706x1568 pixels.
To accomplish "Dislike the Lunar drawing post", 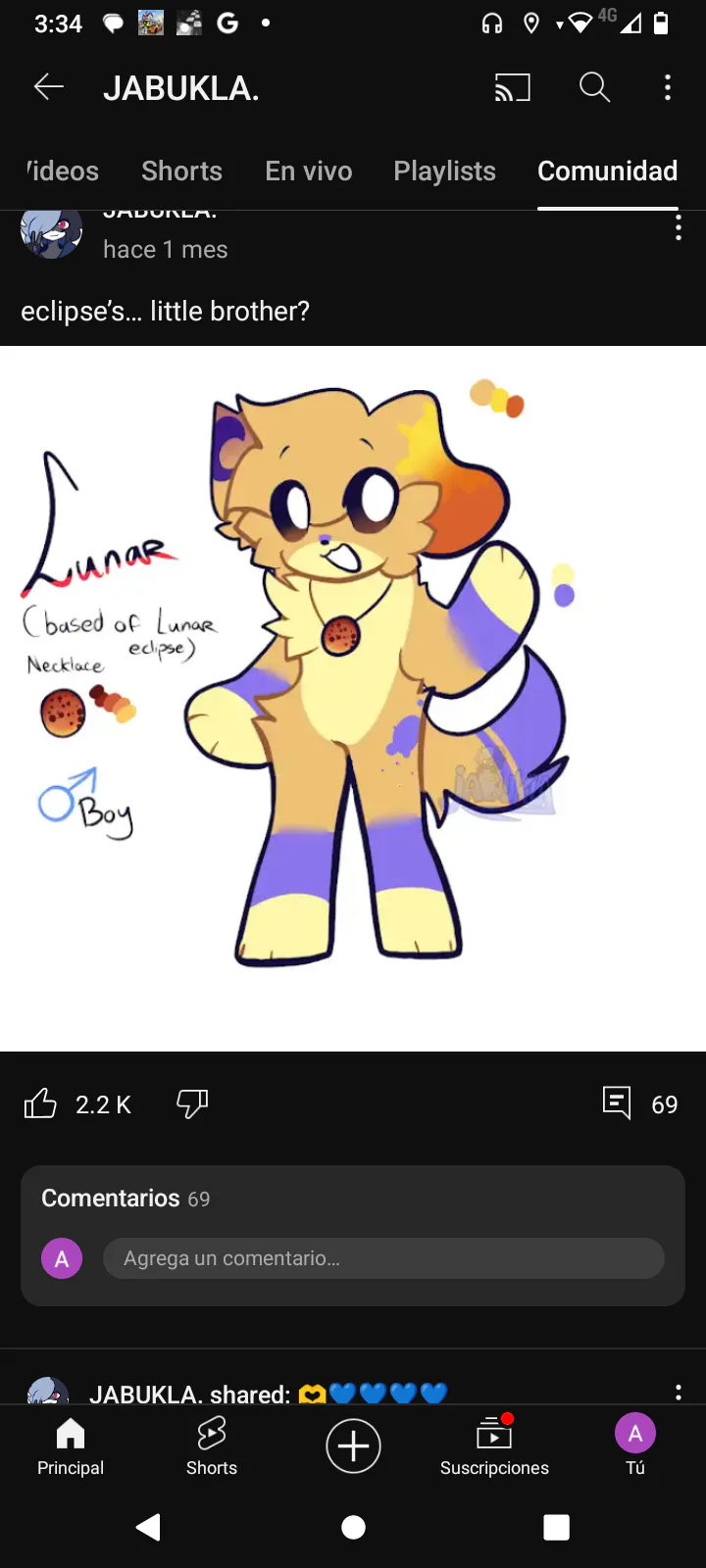I will pos(192,1104).
